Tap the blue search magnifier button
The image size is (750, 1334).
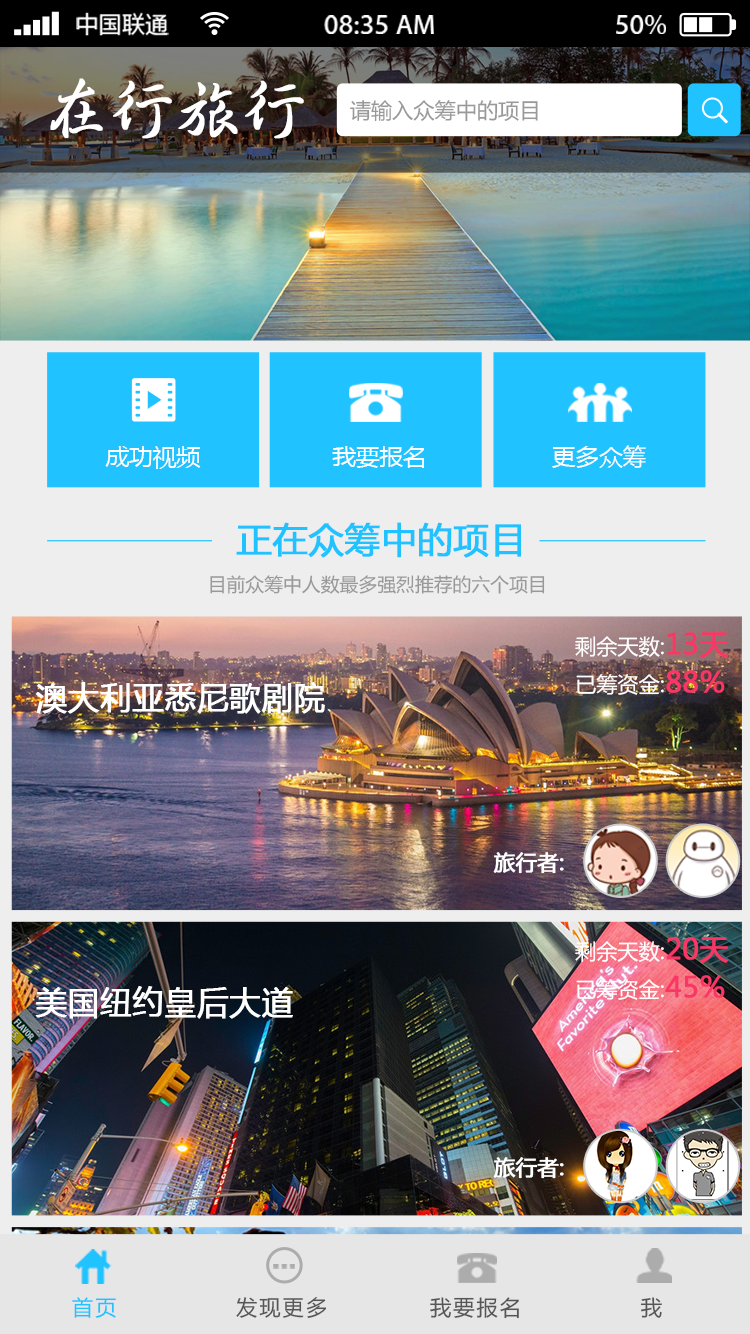714,110
